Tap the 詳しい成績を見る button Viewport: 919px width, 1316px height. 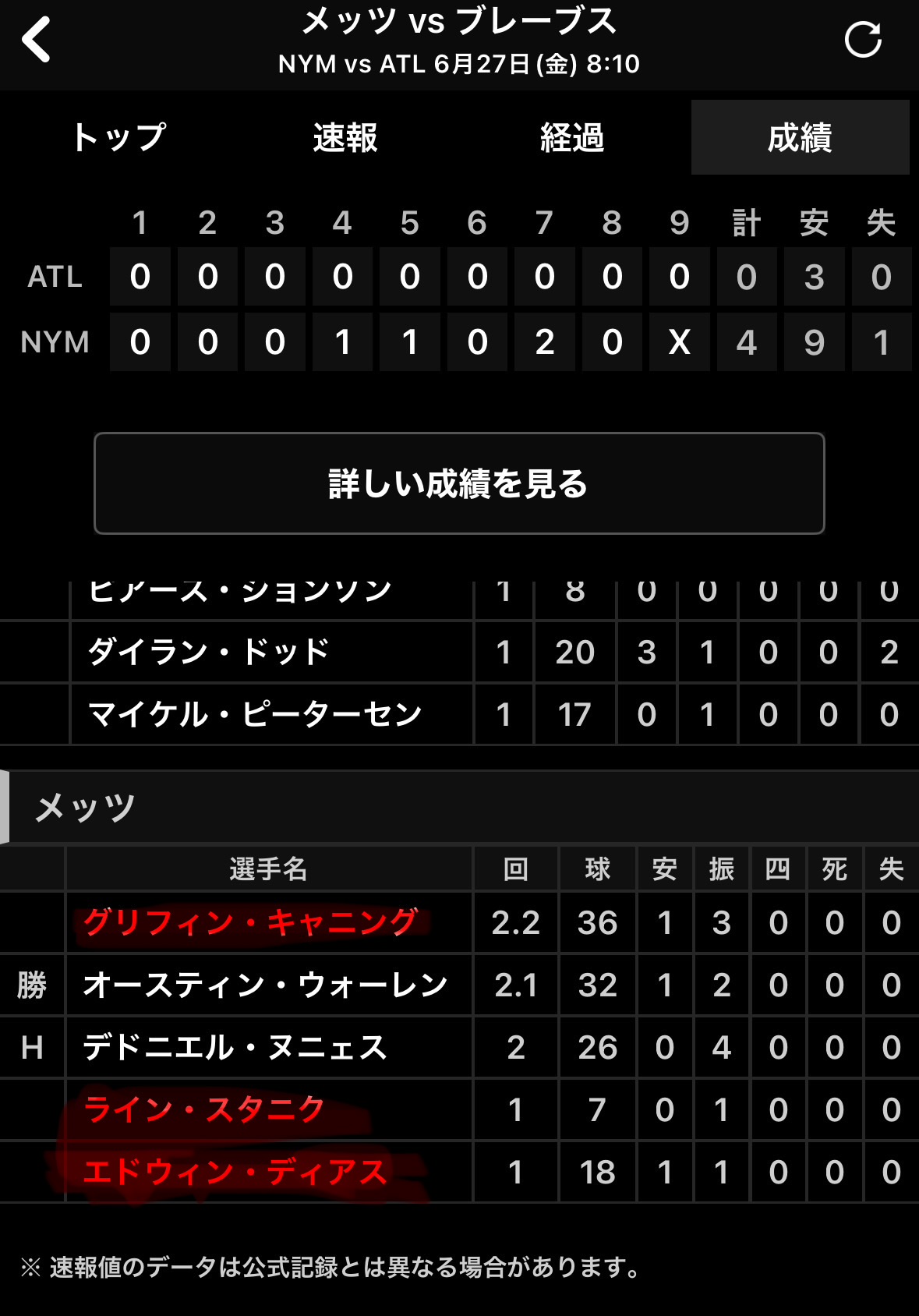coord(459,483)
